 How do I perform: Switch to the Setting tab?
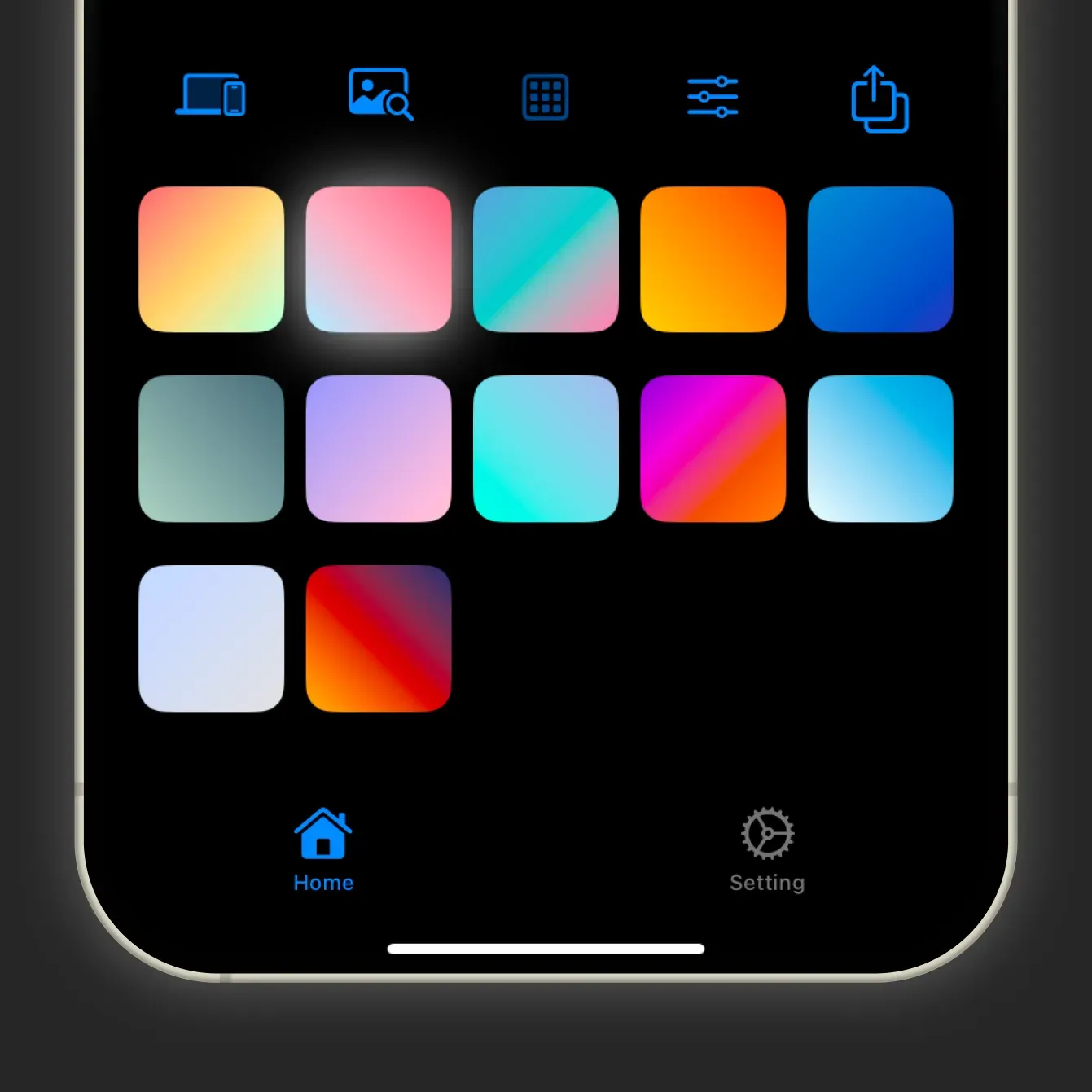tap(767, 849)
